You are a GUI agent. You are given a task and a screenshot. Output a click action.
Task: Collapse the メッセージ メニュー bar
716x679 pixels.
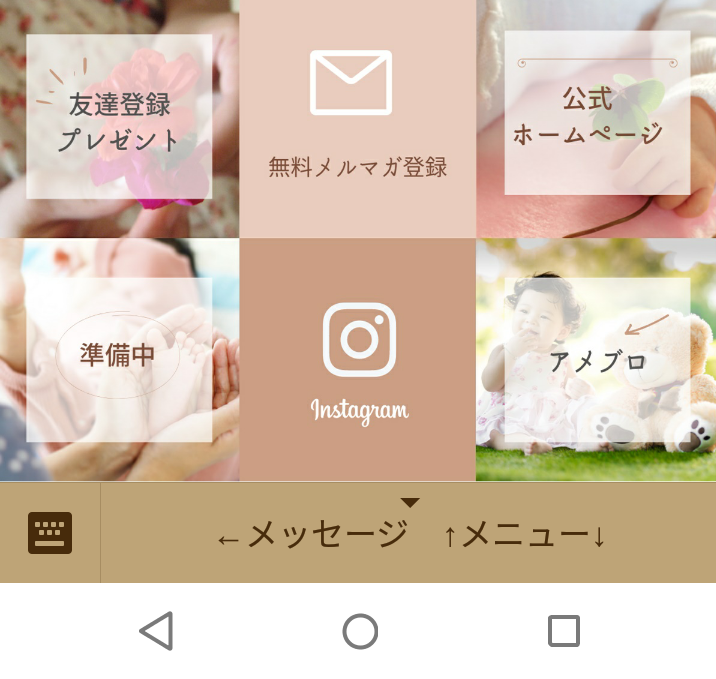point(410,533)
